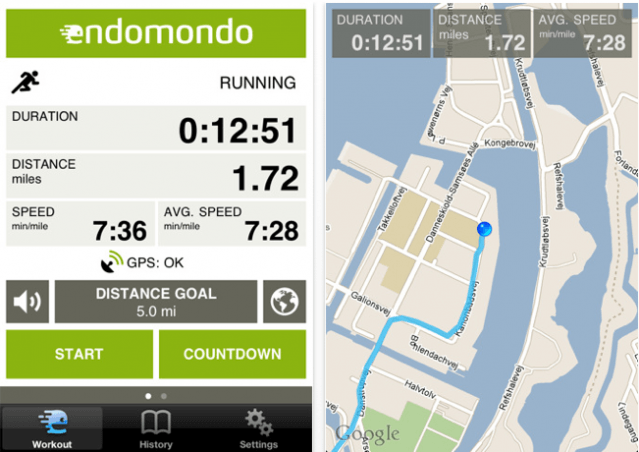Switch to the History tab
This screenshot has height=452, width=639.
coord(156,428)
